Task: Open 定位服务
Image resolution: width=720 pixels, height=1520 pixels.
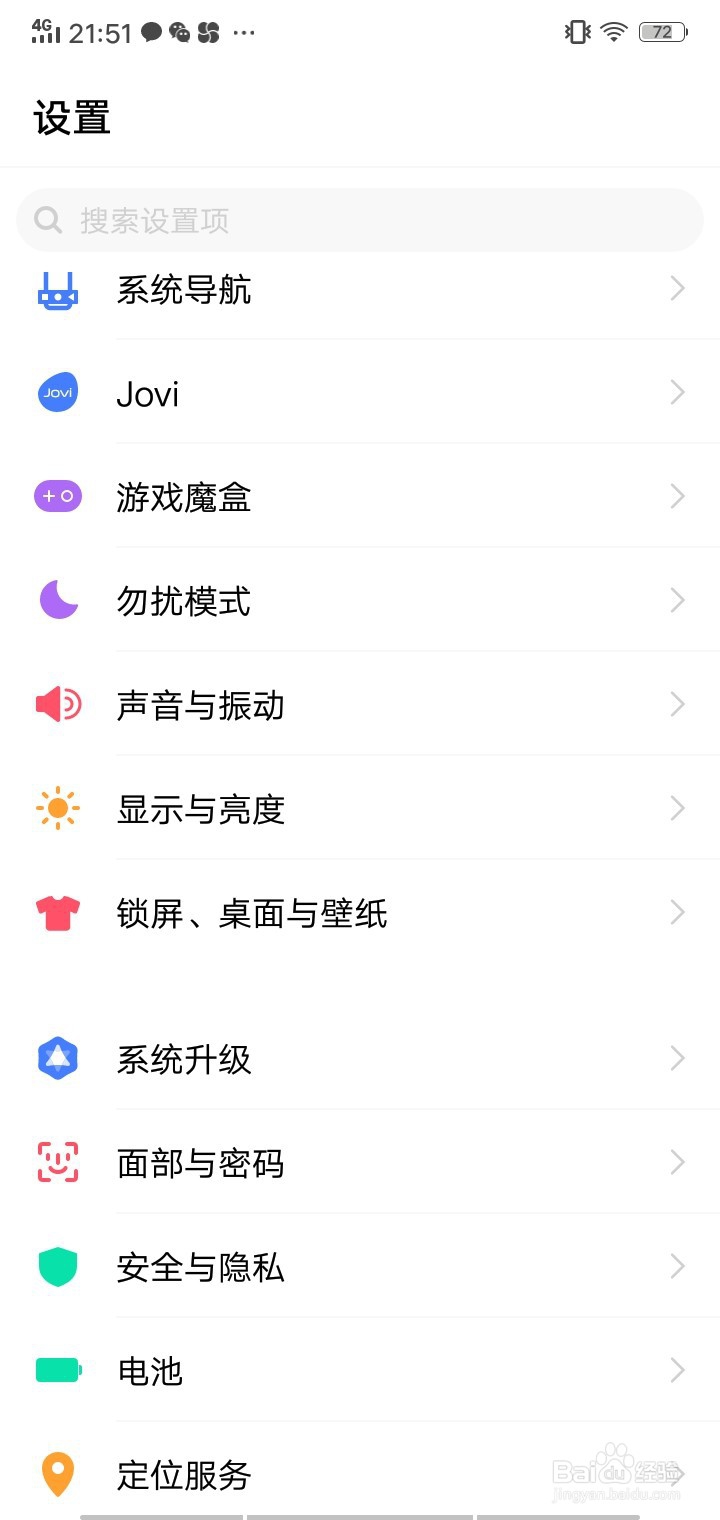Action: [x=360, y=1474]
